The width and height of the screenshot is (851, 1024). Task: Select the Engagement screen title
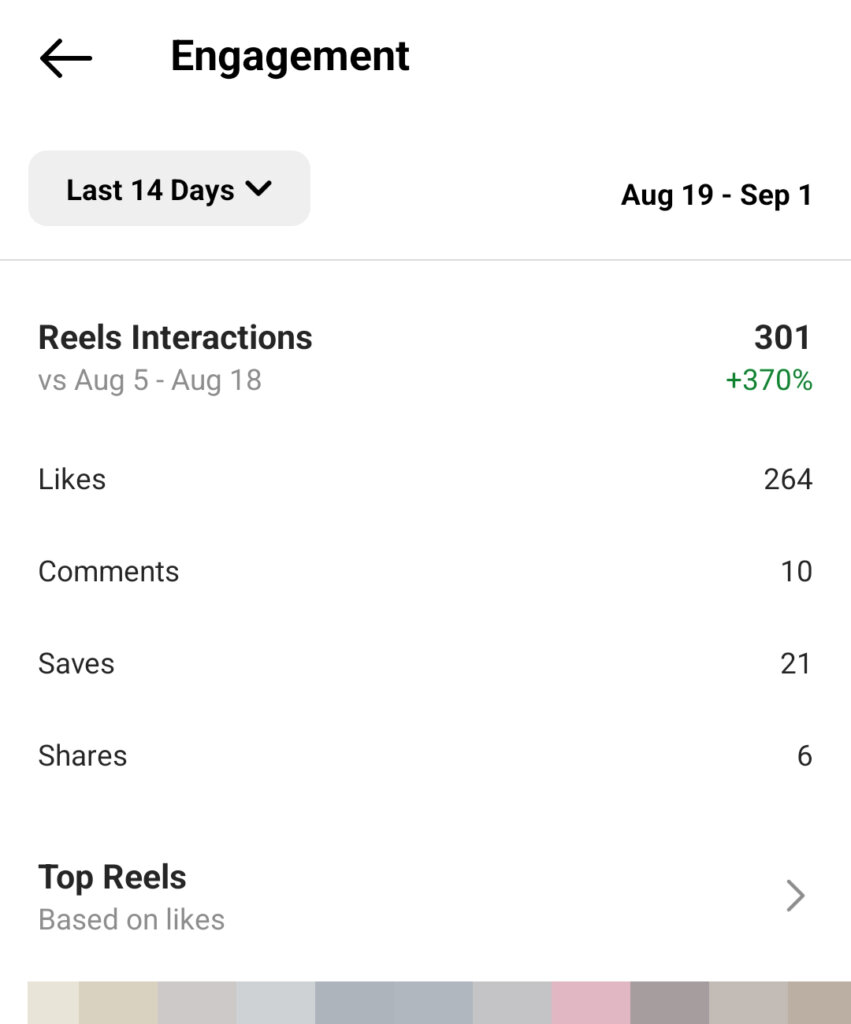pos(288,56)
